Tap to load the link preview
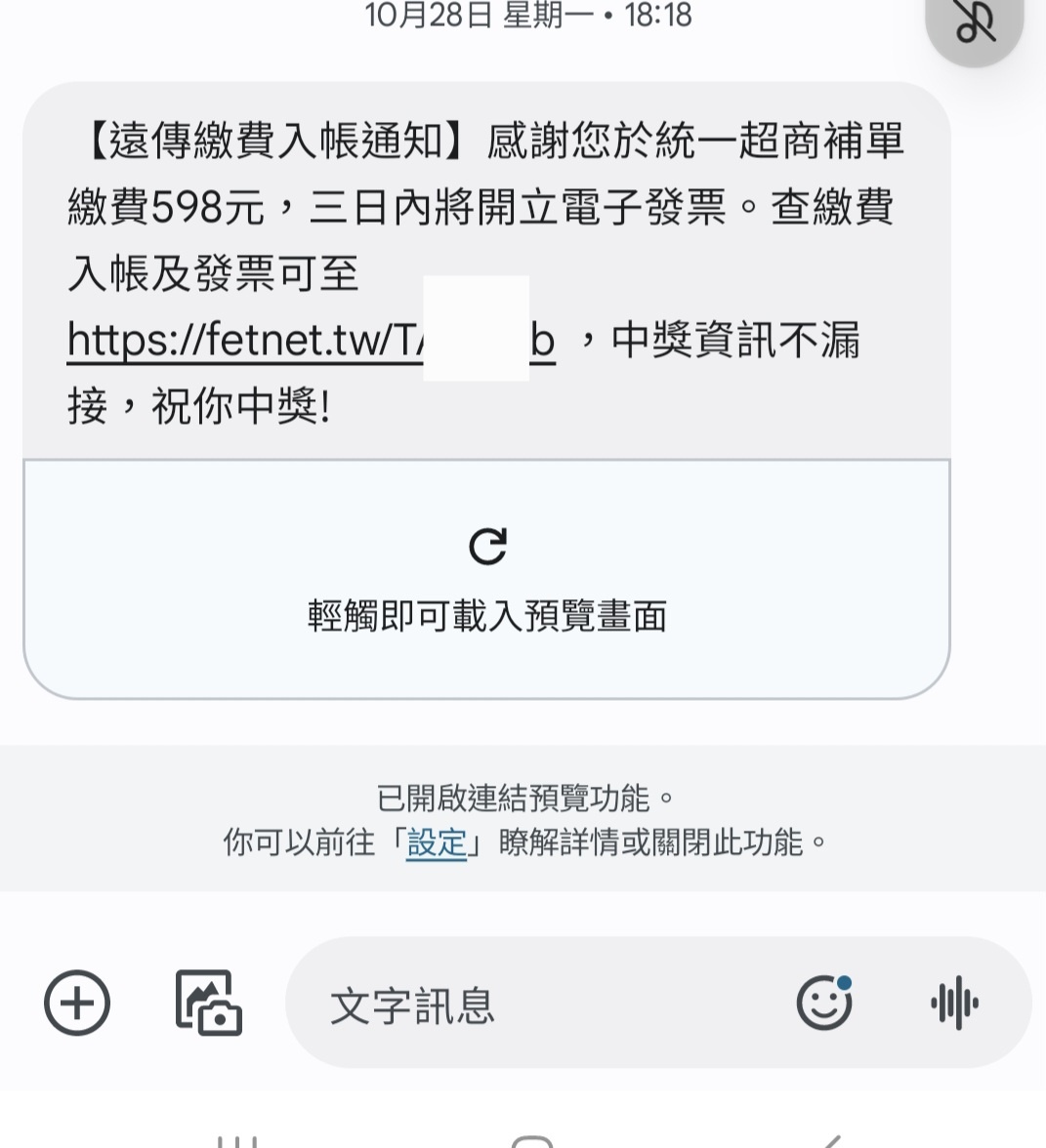The height and width of the screenshot is (1148, 1046). pyautogui.click(x=486, y=579)
